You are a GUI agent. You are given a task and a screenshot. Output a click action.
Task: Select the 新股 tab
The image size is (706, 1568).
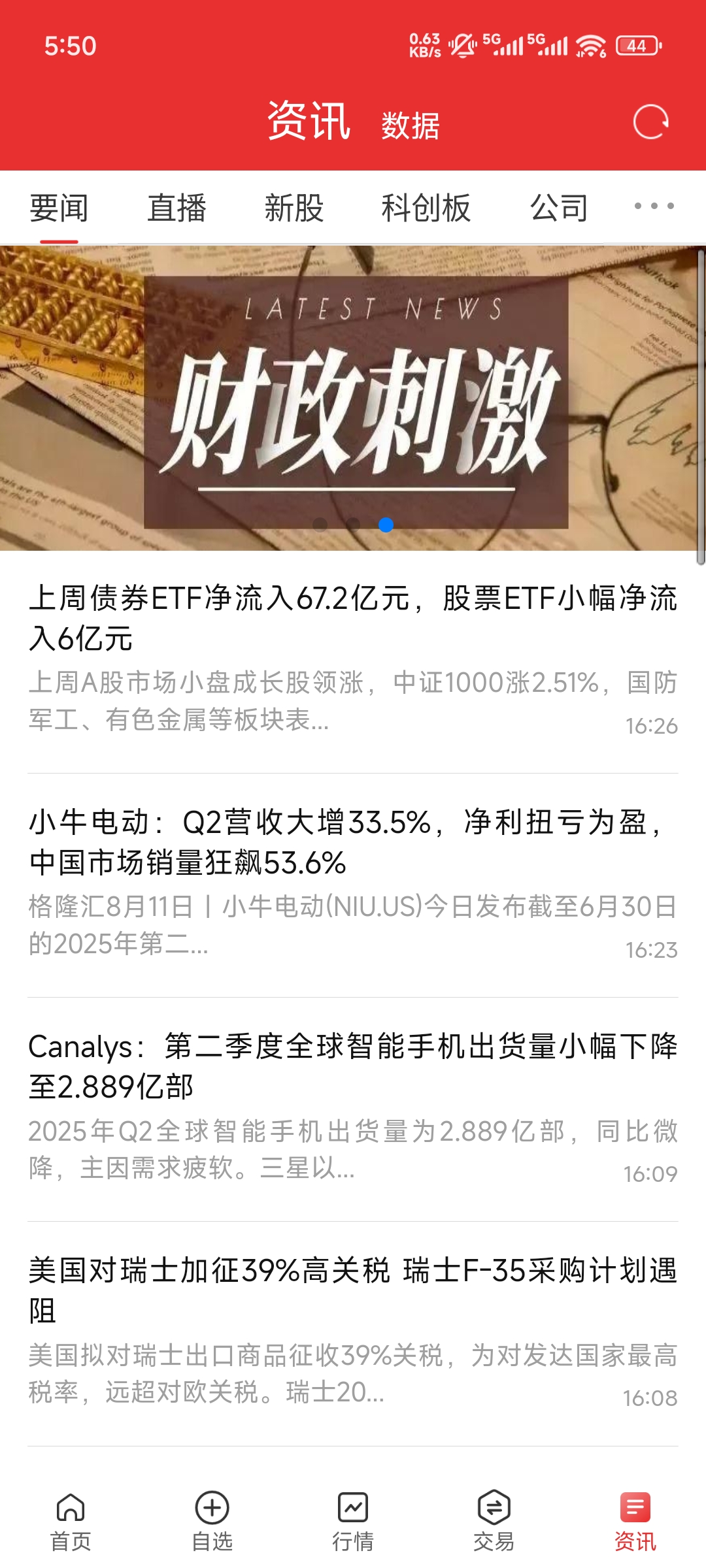click(x=294, y=208)
